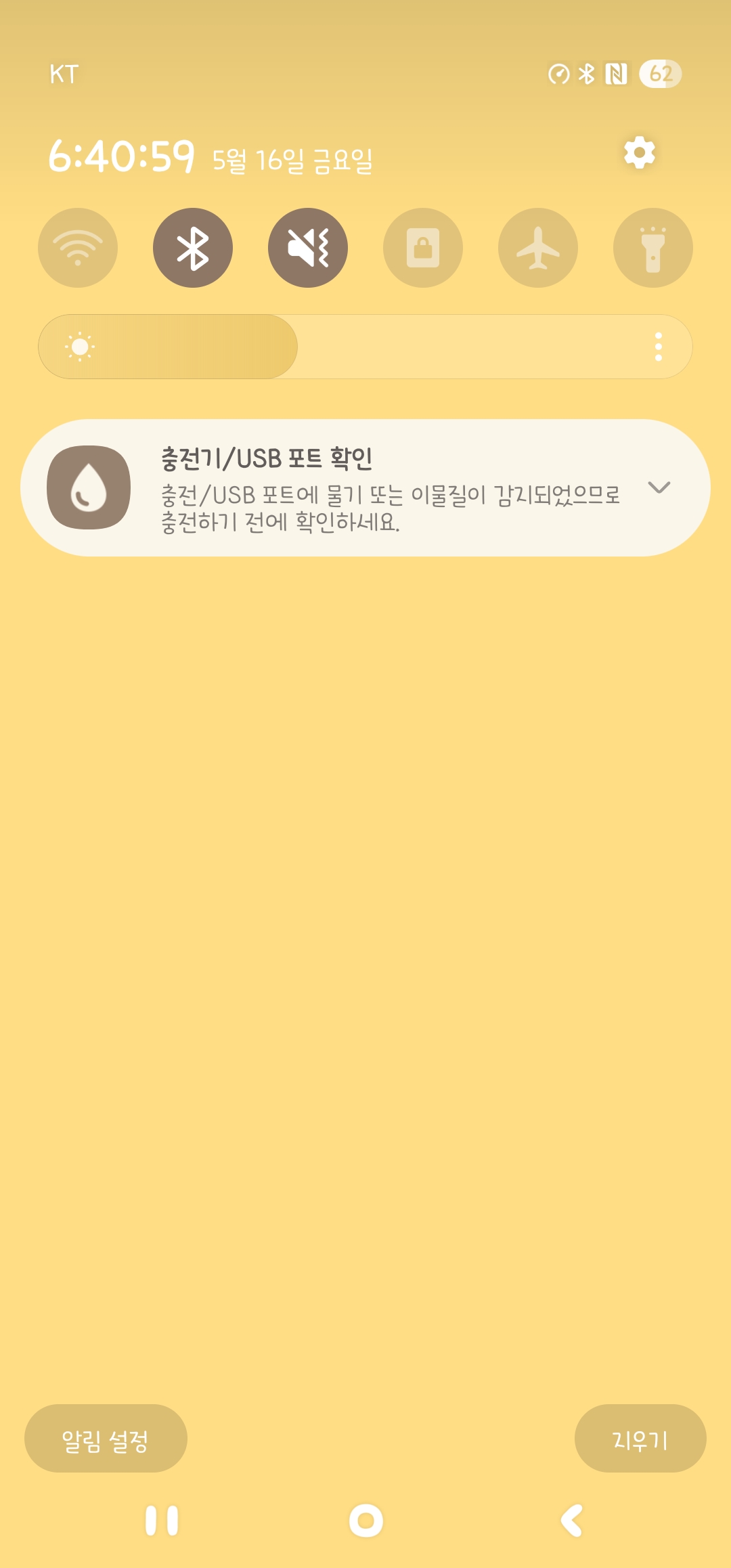Open settings via the gear icon
The height and width of the screenshot is (1568, 731).
[x=639, y=153]
